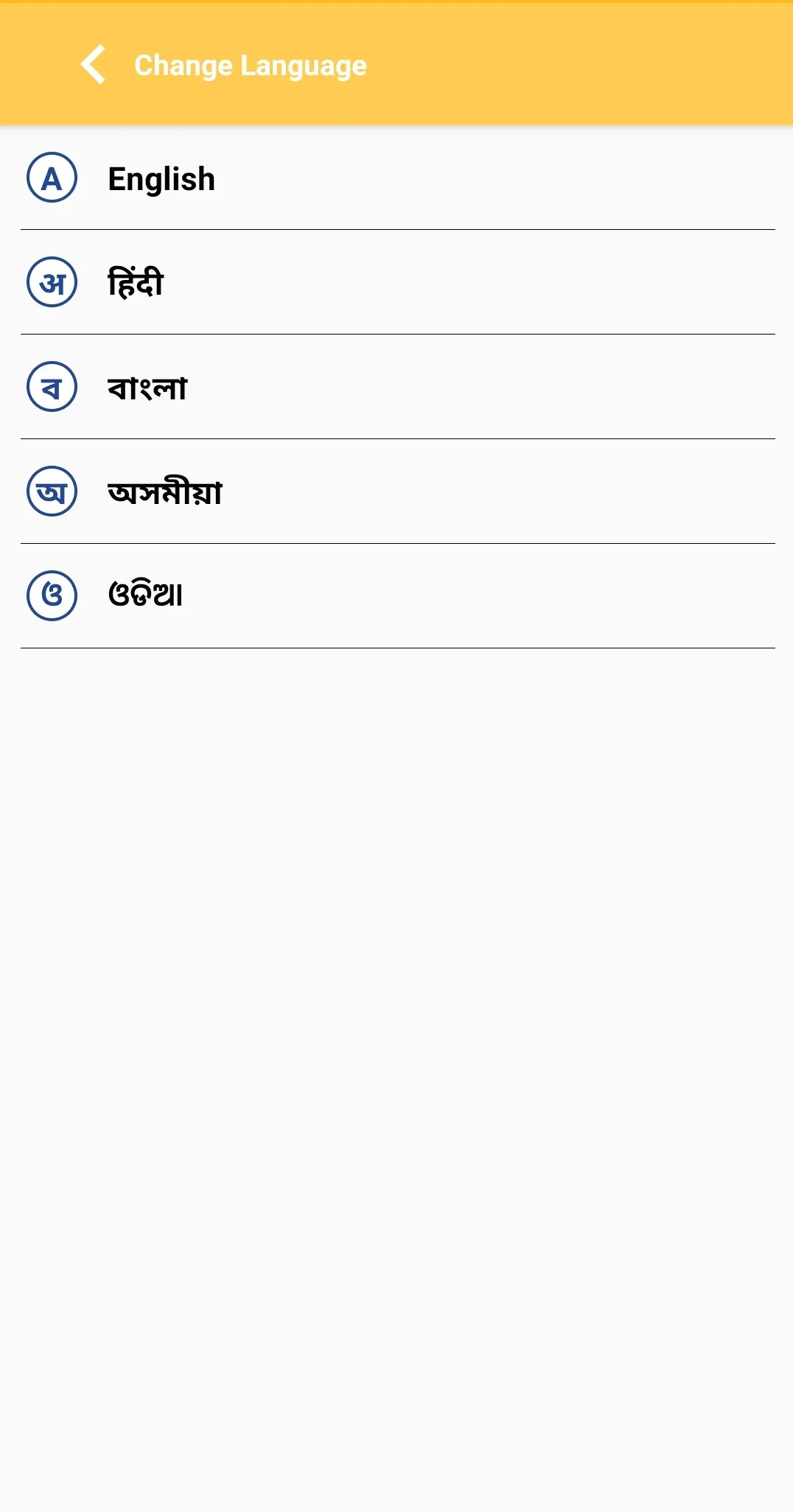Click the circled 'A' icon beside English
Viewport: 793px width, 1512px height.
click(52, 179)
